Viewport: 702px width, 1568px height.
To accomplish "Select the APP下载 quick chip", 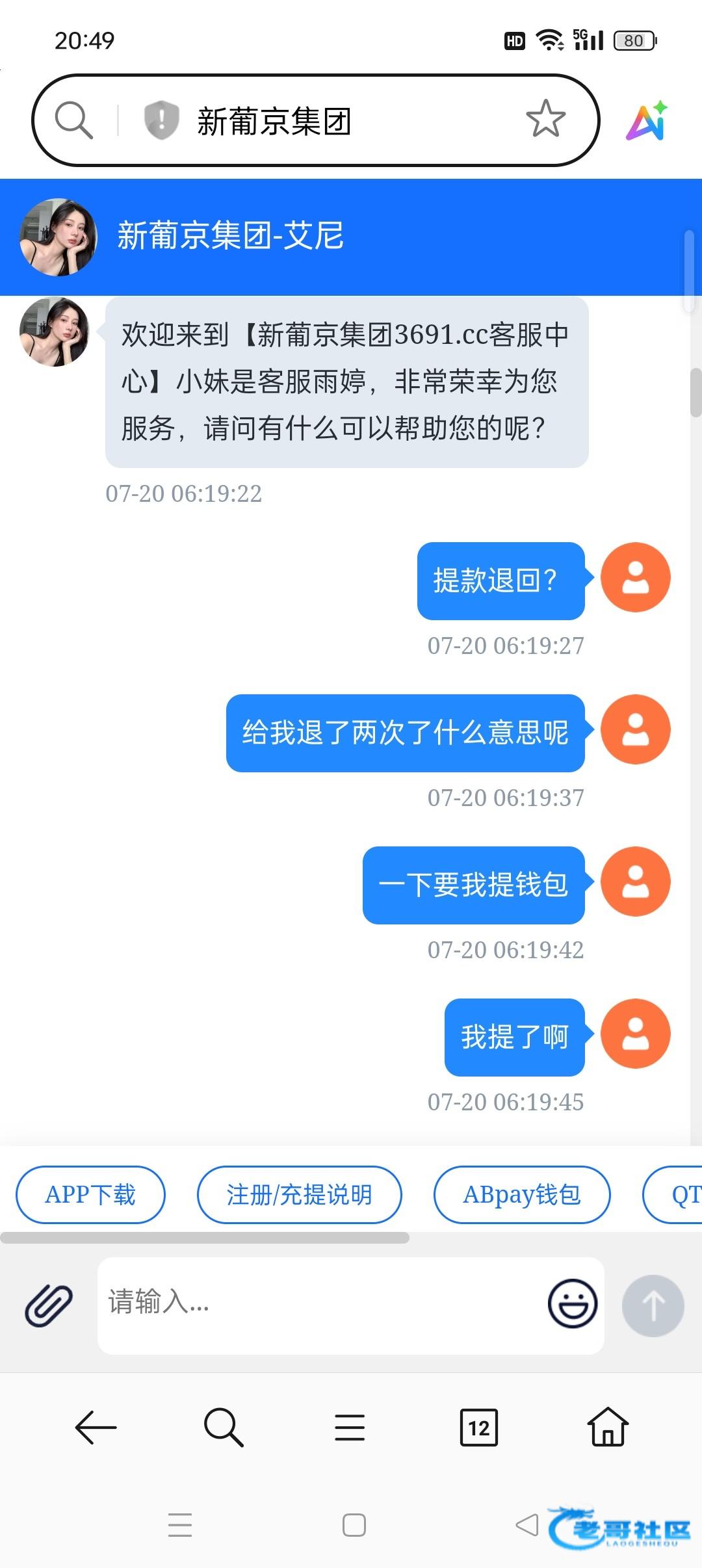I will pos(90,1195).
